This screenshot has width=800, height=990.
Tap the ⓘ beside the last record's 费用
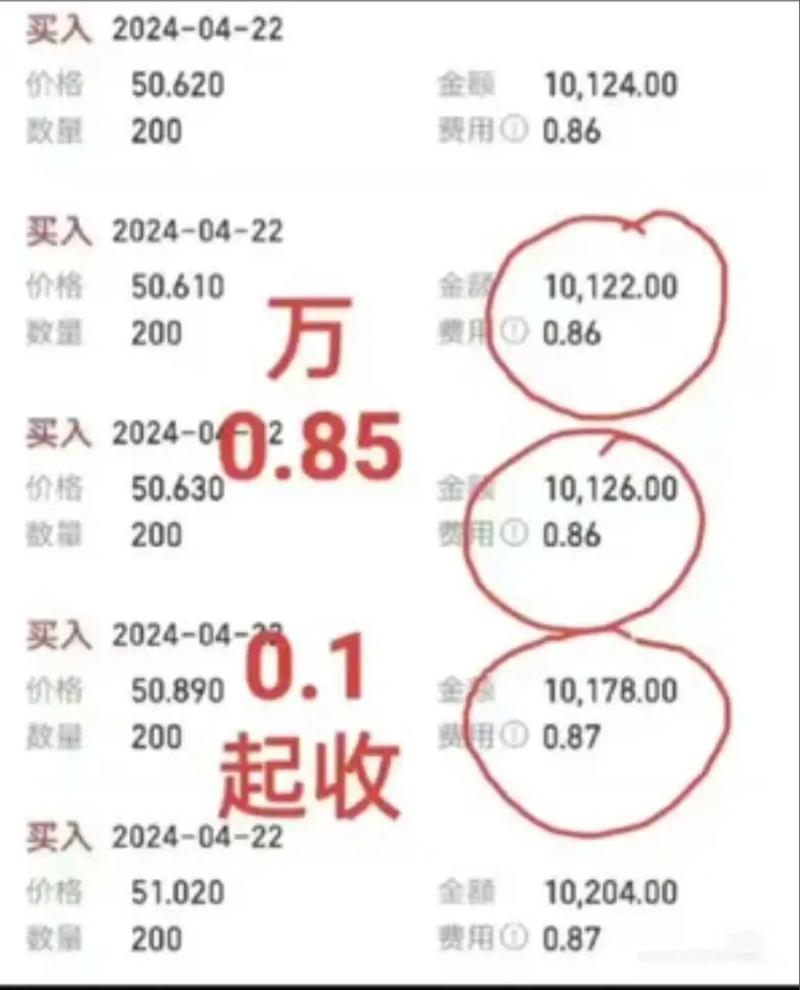516,938
